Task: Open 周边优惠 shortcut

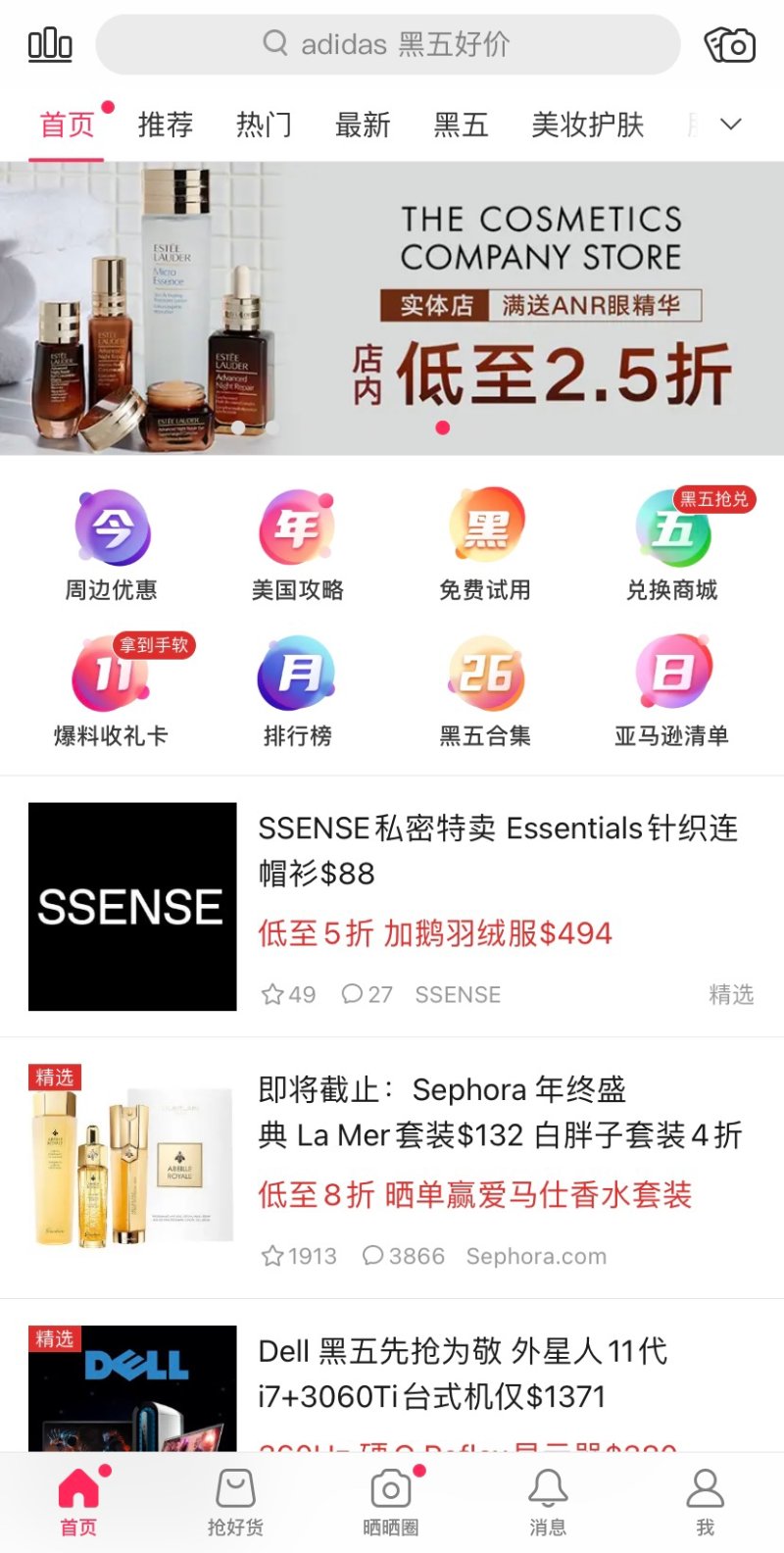Action: [112, 545]
